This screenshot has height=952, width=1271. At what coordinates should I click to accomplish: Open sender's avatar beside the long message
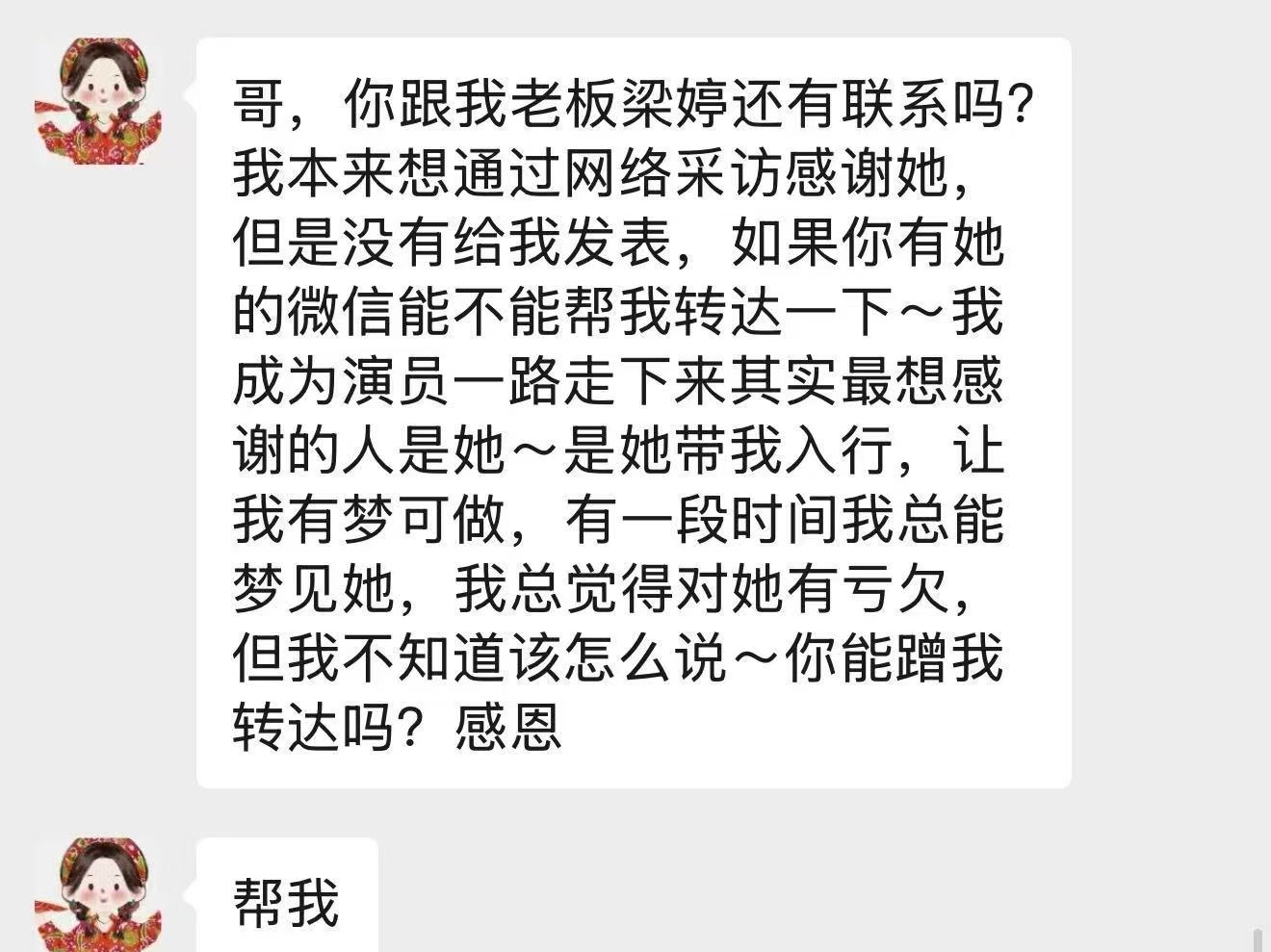[97, 101]
